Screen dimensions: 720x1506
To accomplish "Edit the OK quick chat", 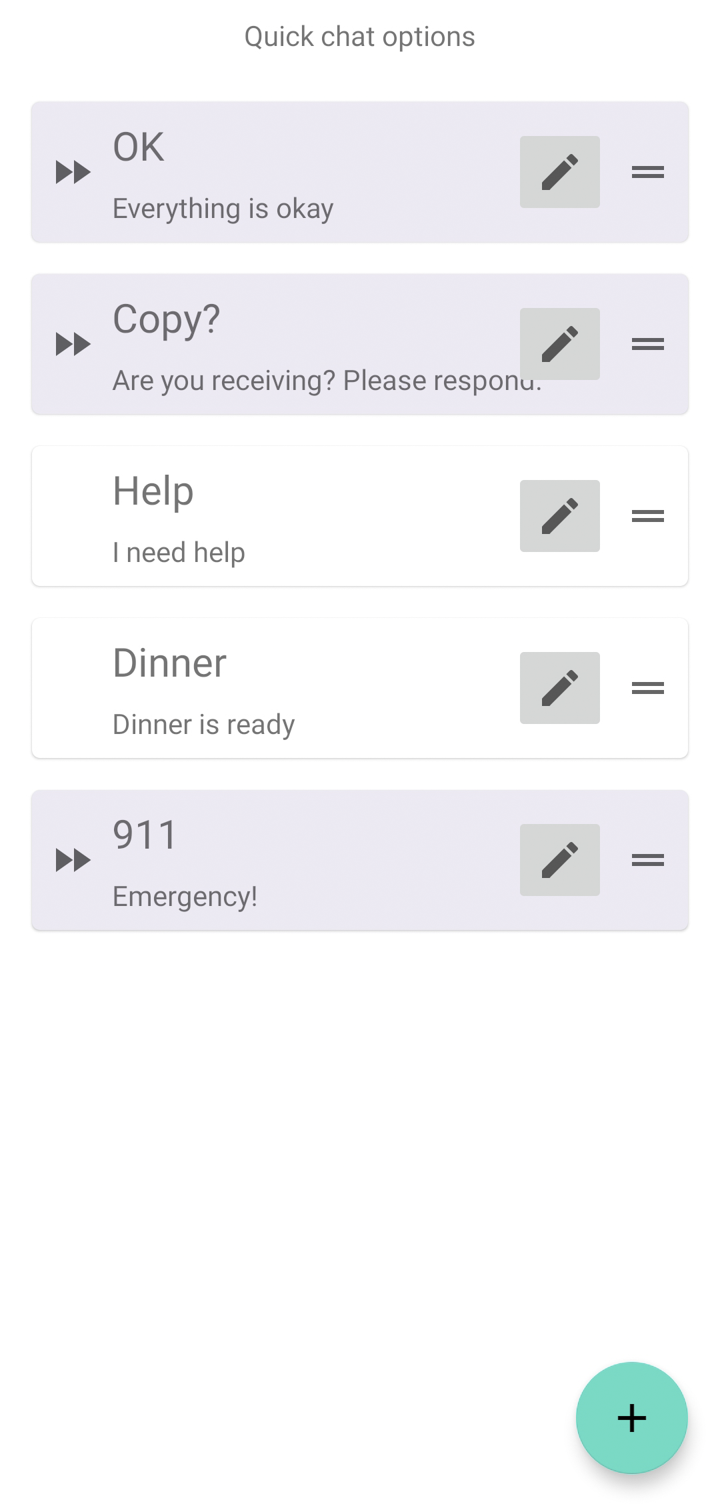I will coord(559,172).
